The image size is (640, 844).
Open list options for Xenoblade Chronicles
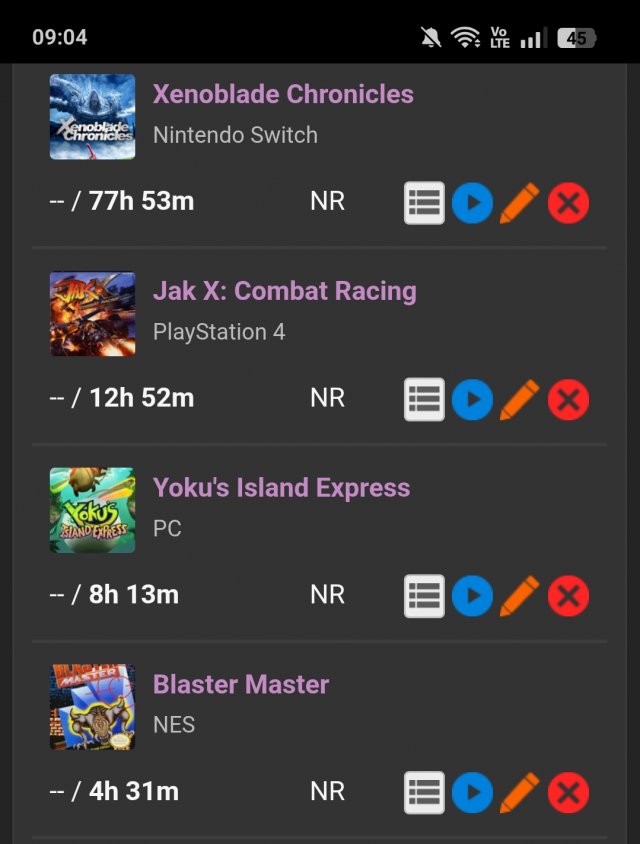(424, 203)
